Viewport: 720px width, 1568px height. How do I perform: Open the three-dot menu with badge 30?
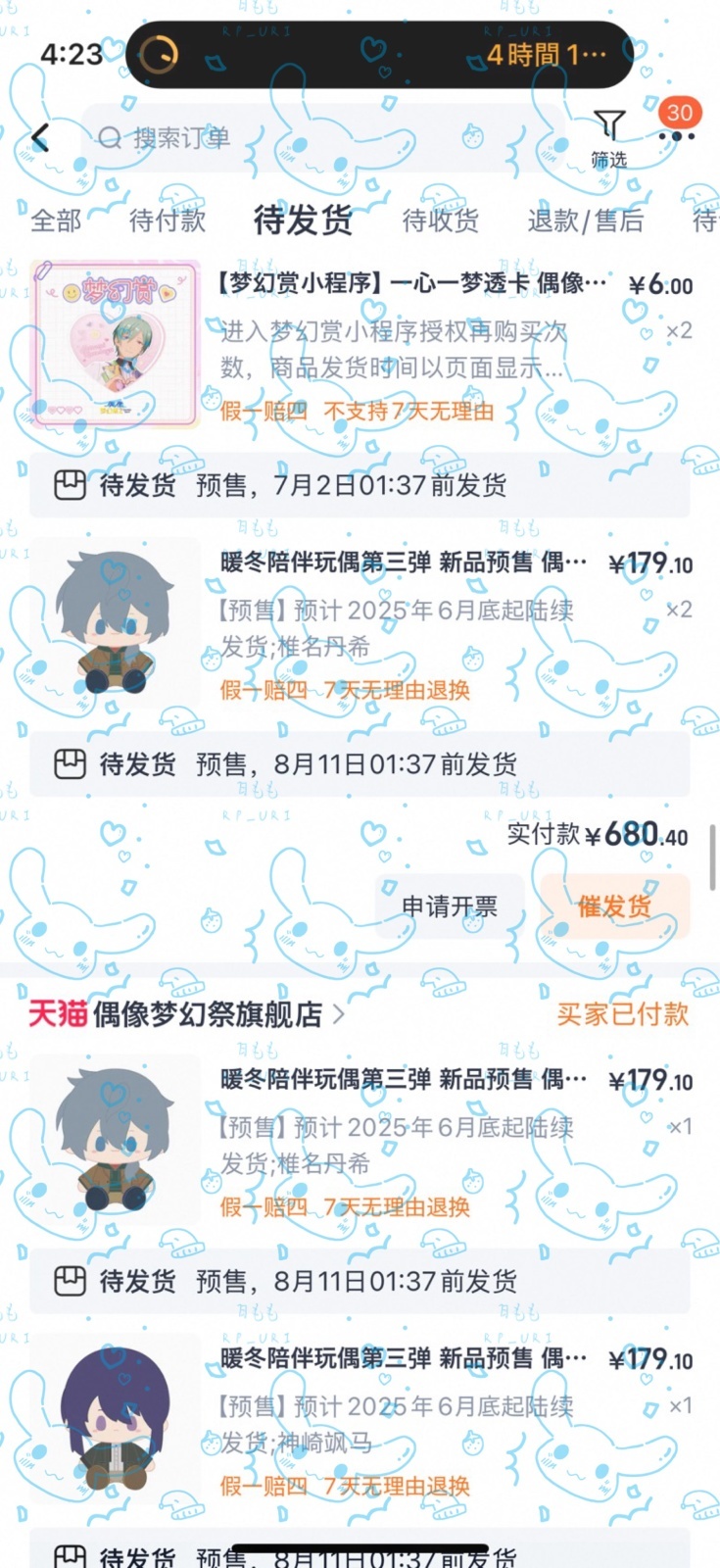(676, 134)
